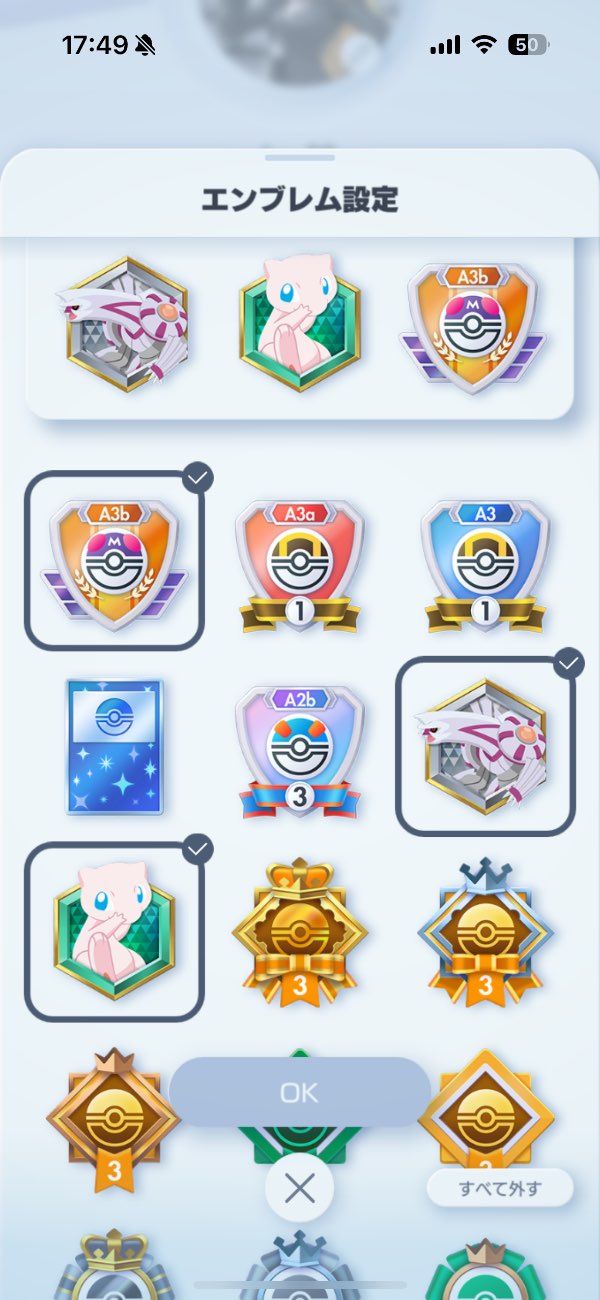This screenshot has height=1300, width=600.
Task: Confirm emblem selection with OK
Action: [299, 1093]
